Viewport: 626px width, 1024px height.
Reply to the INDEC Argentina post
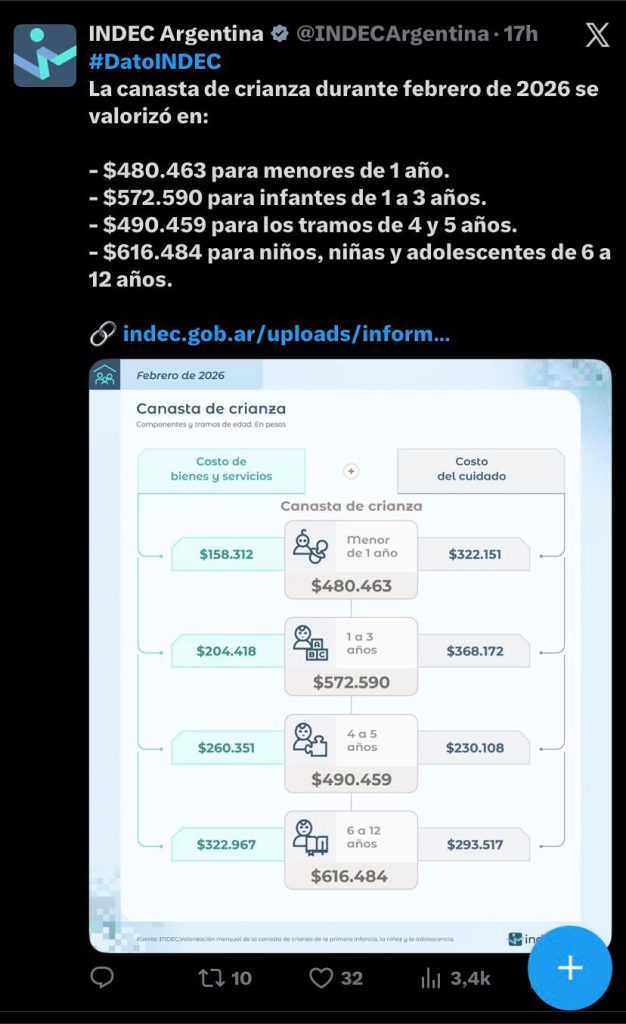[x=102, y=977]
